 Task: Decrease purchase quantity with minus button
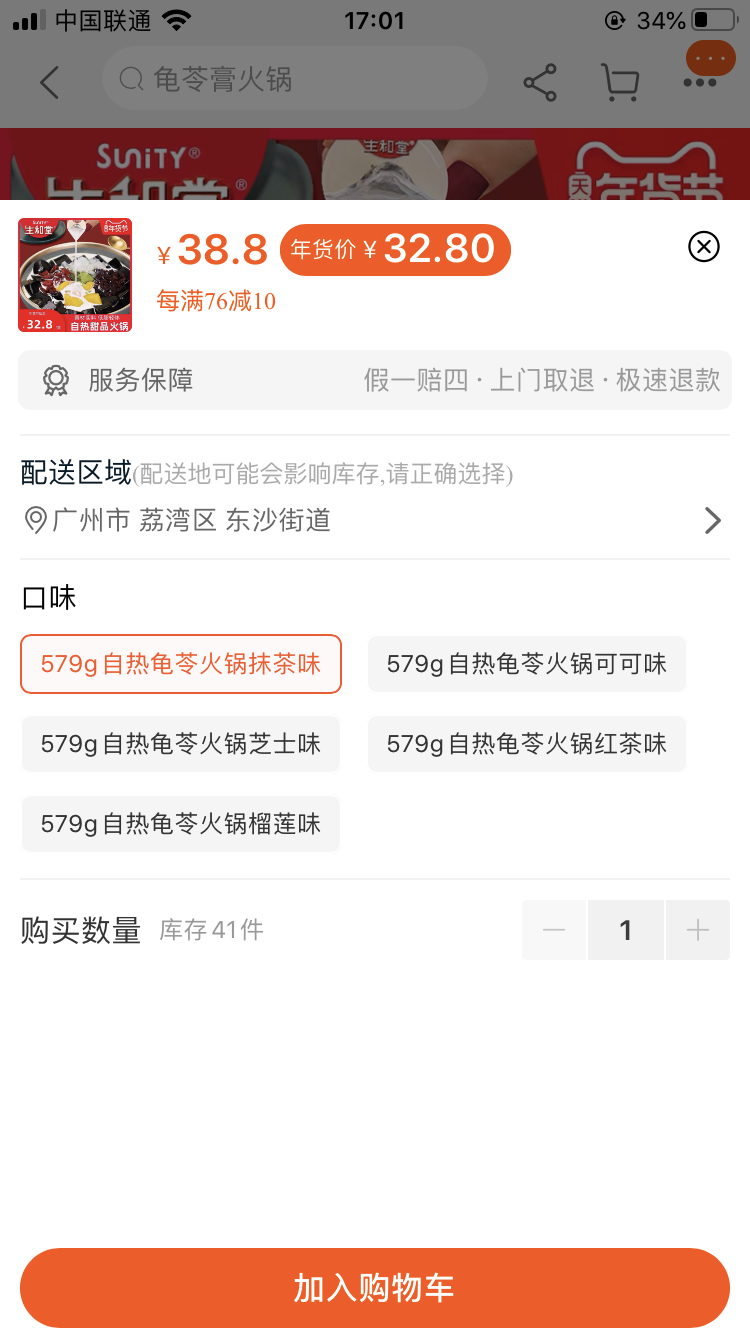pyautogui.click(x=554, y=930)
